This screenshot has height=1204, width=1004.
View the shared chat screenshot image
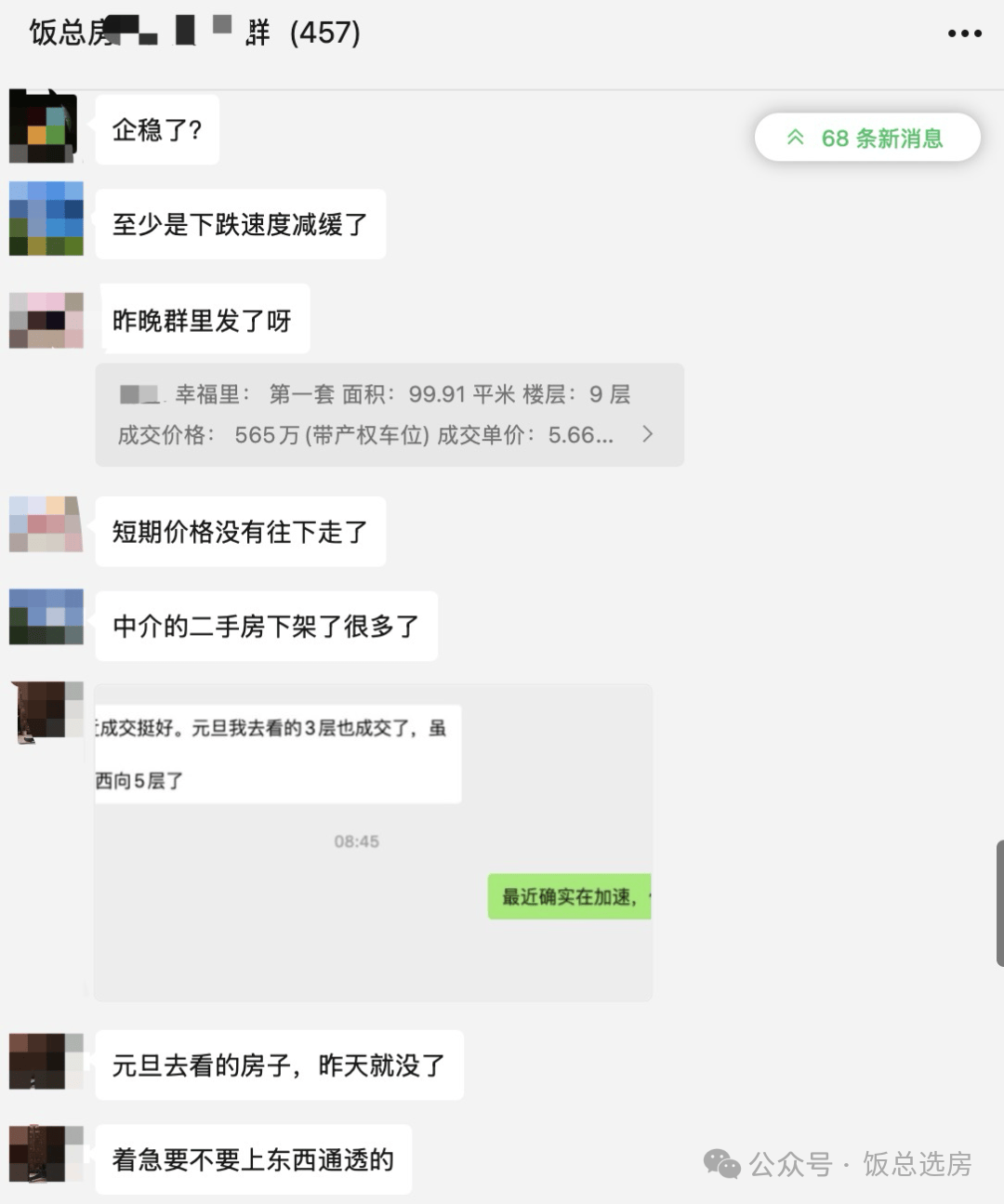373,842
